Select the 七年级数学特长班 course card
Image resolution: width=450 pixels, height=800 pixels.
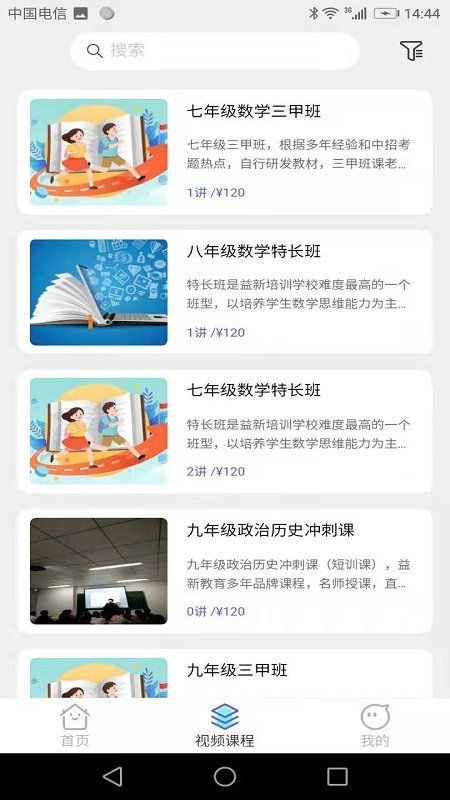coord(225,431)
